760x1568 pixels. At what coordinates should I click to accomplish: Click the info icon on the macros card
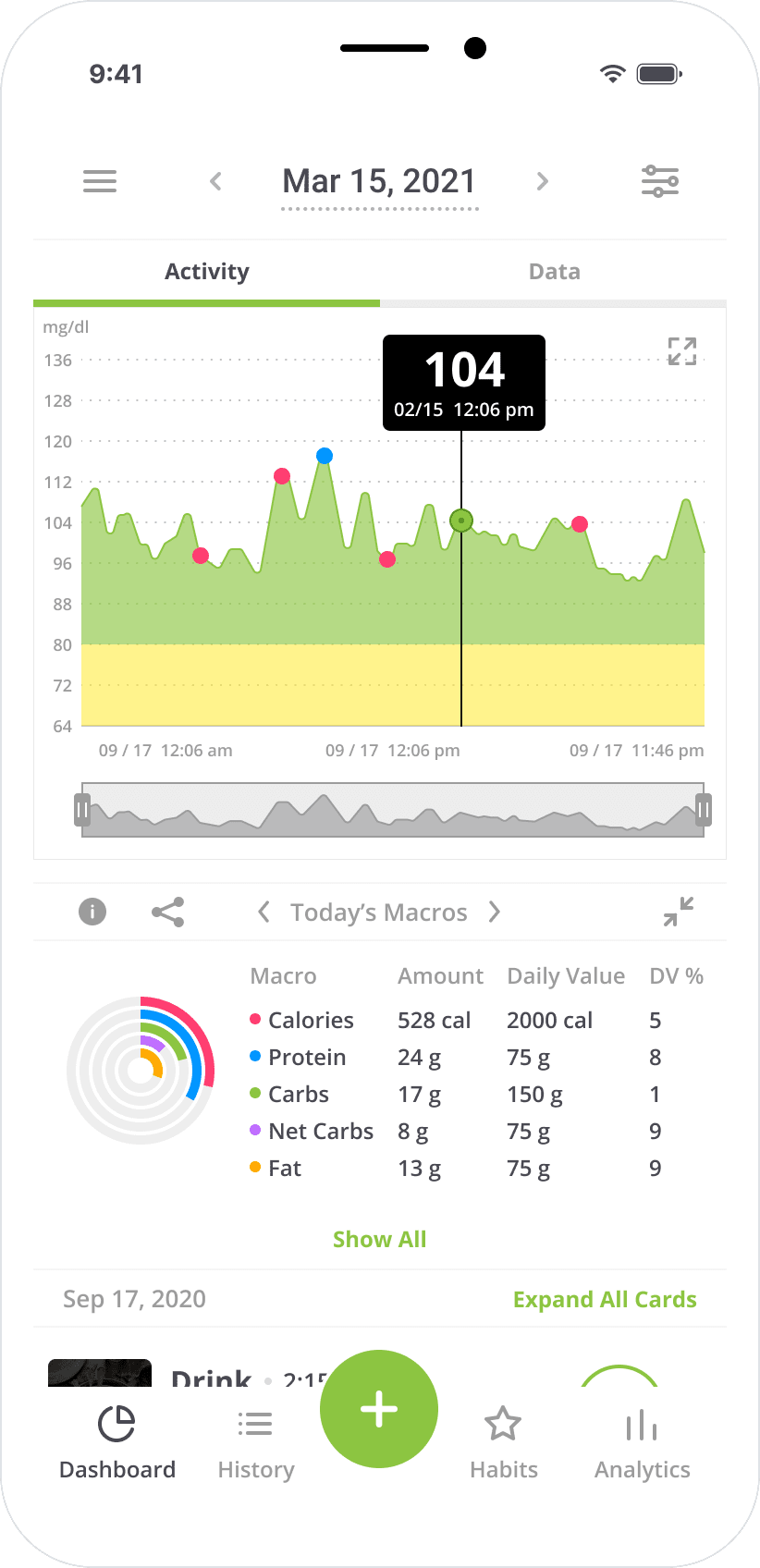coord(92,912)
